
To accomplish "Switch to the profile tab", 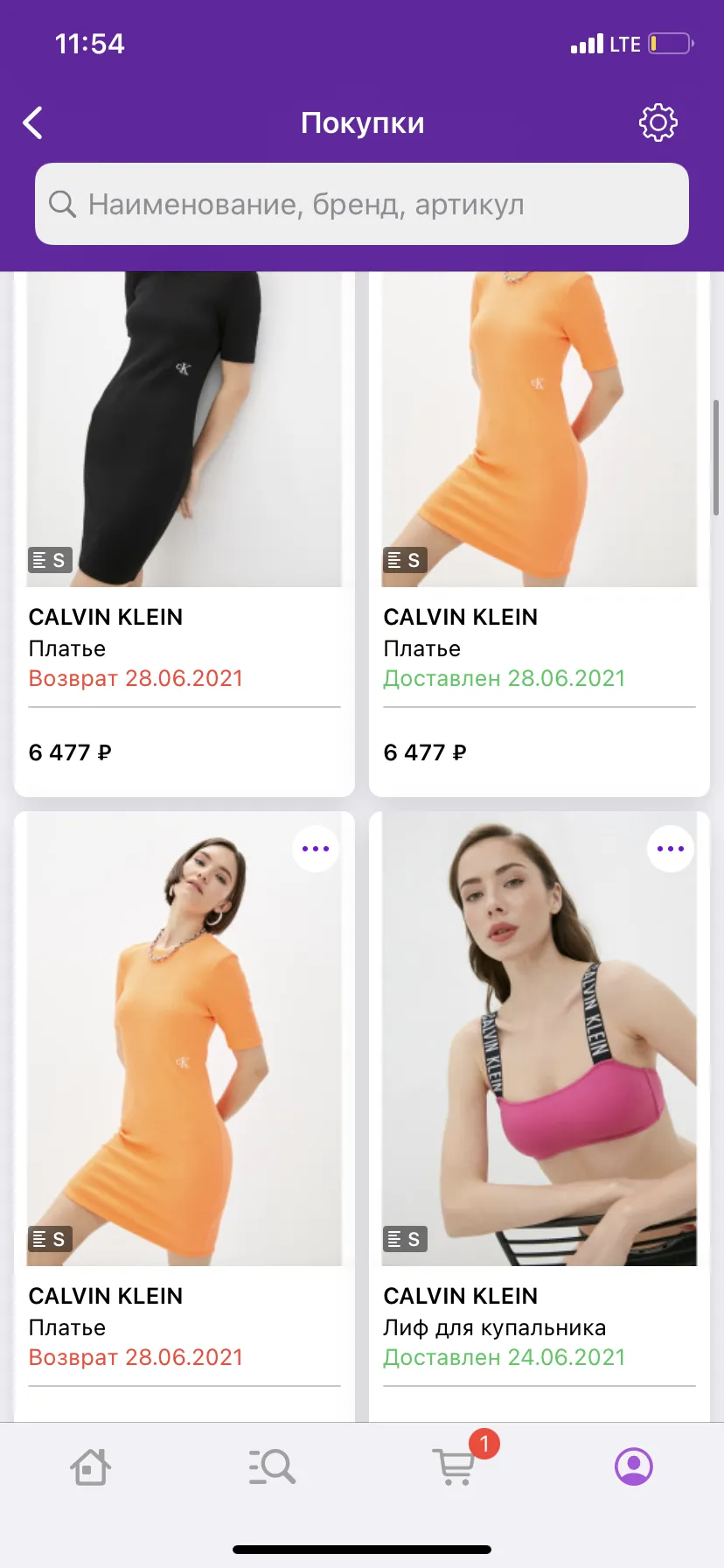I will pyautogui.click(x=634, y=1467).
